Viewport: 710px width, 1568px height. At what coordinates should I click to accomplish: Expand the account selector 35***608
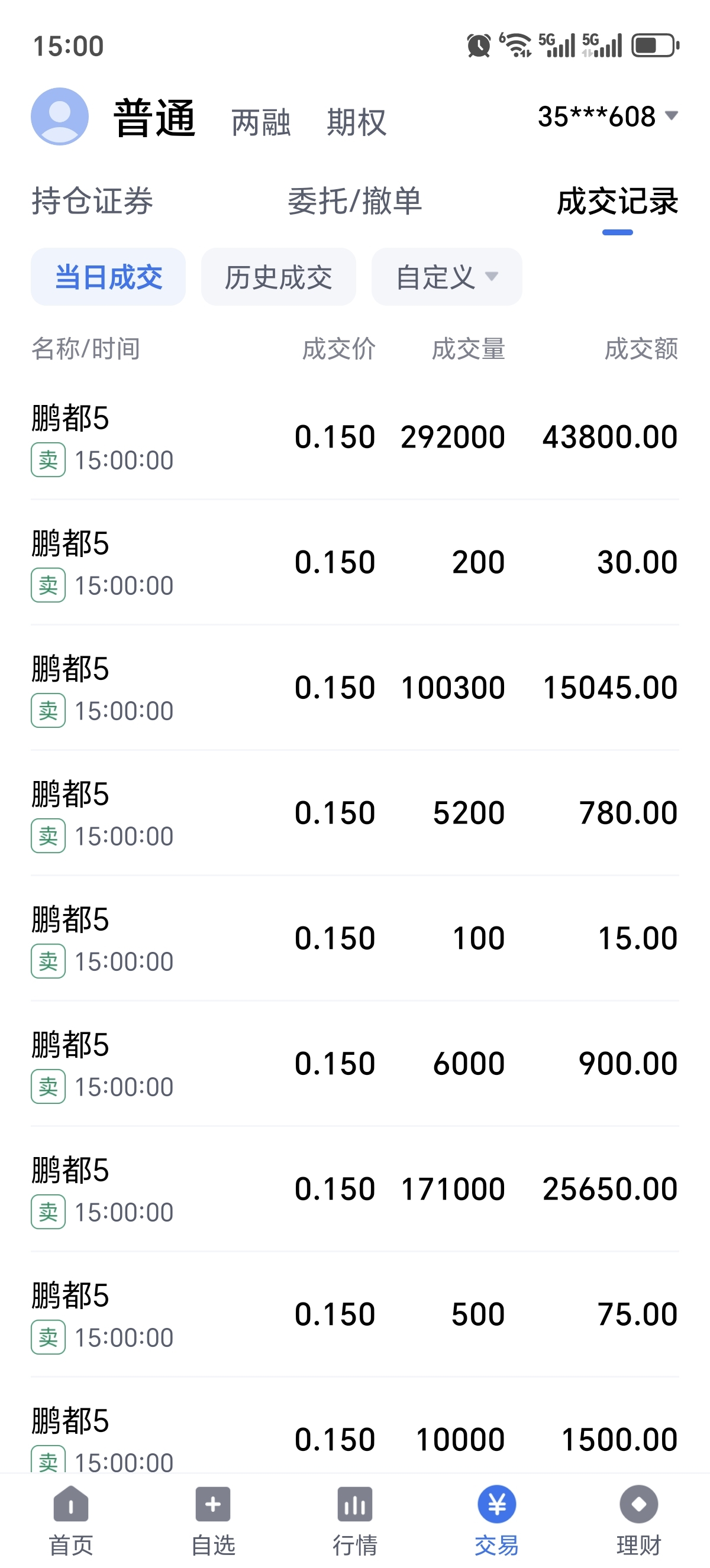[608, 116]
